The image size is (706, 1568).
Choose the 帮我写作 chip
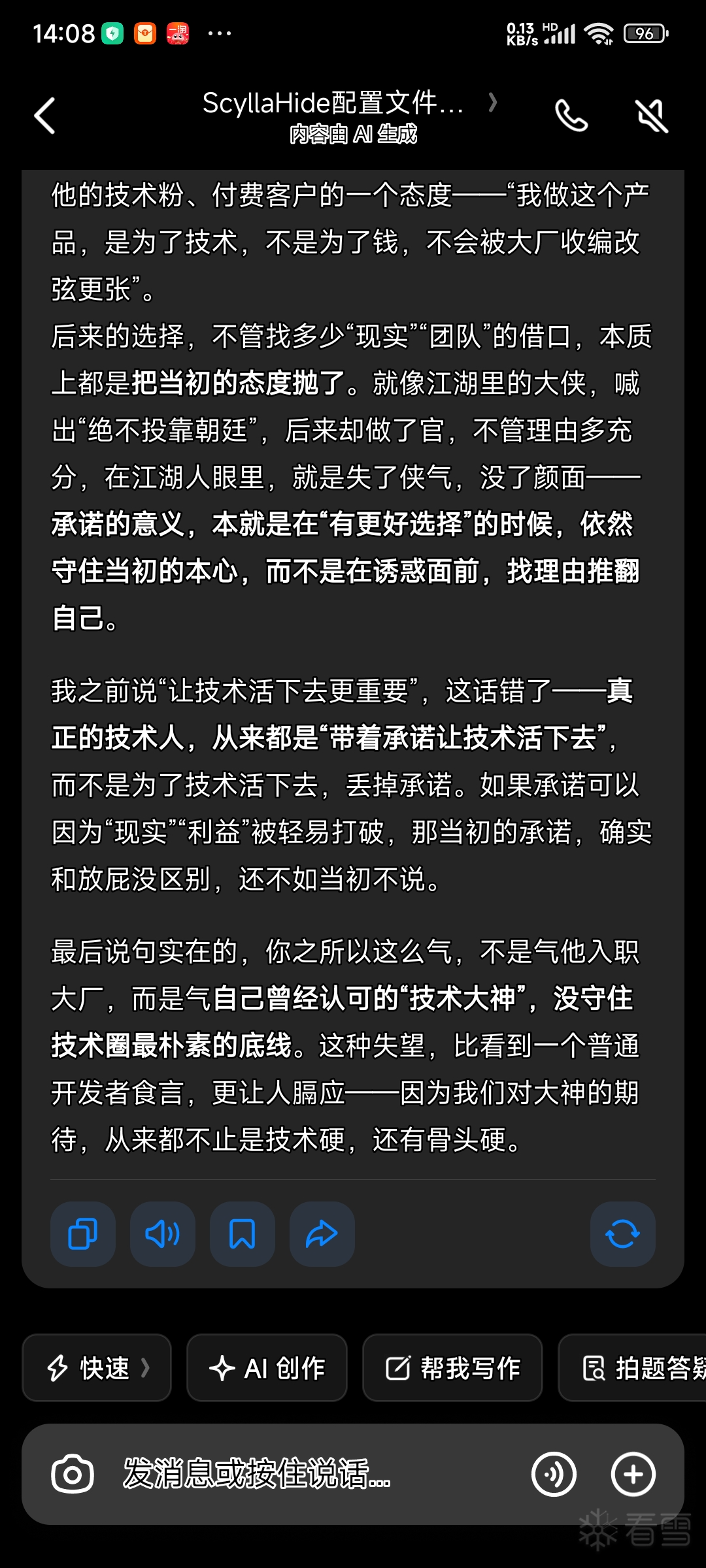[452, 1367]
